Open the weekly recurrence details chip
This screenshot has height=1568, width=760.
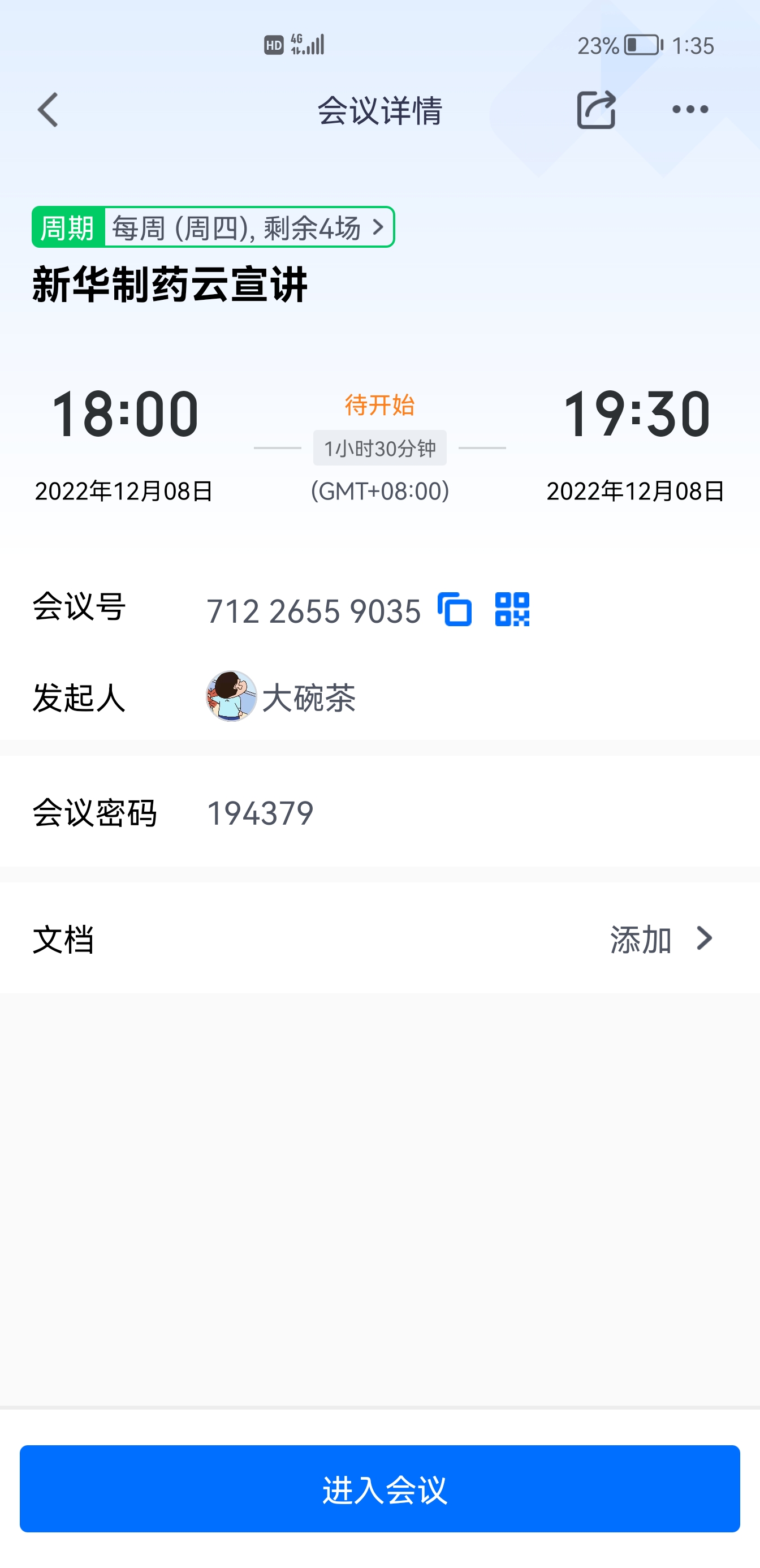tap(214, 227)
